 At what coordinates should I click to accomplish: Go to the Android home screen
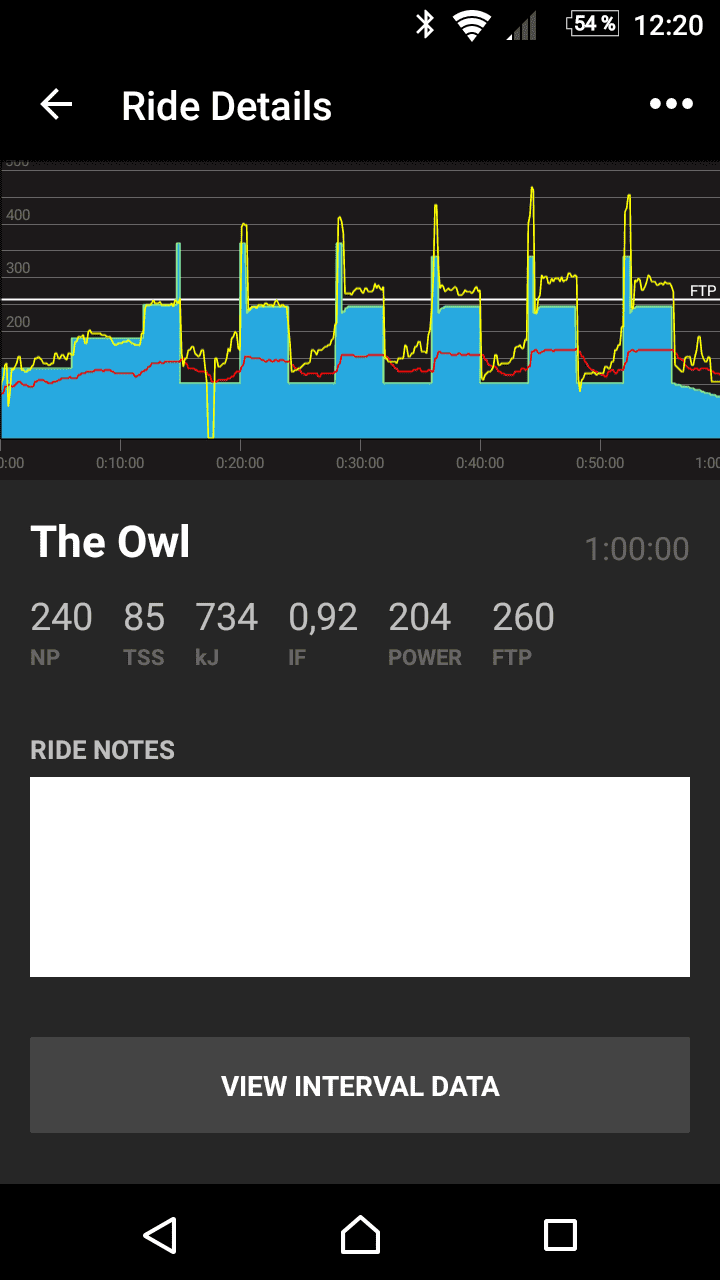[360, 1235]
